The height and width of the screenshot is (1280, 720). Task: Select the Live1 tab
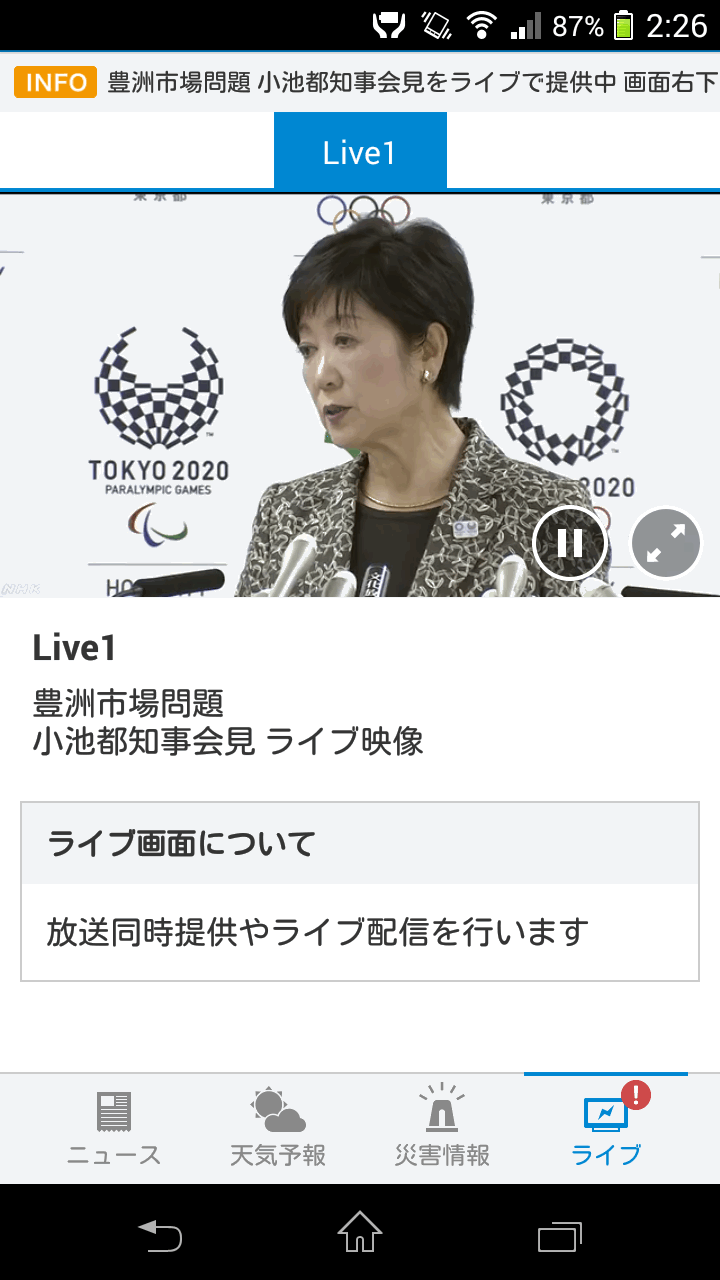pos(360,152)
